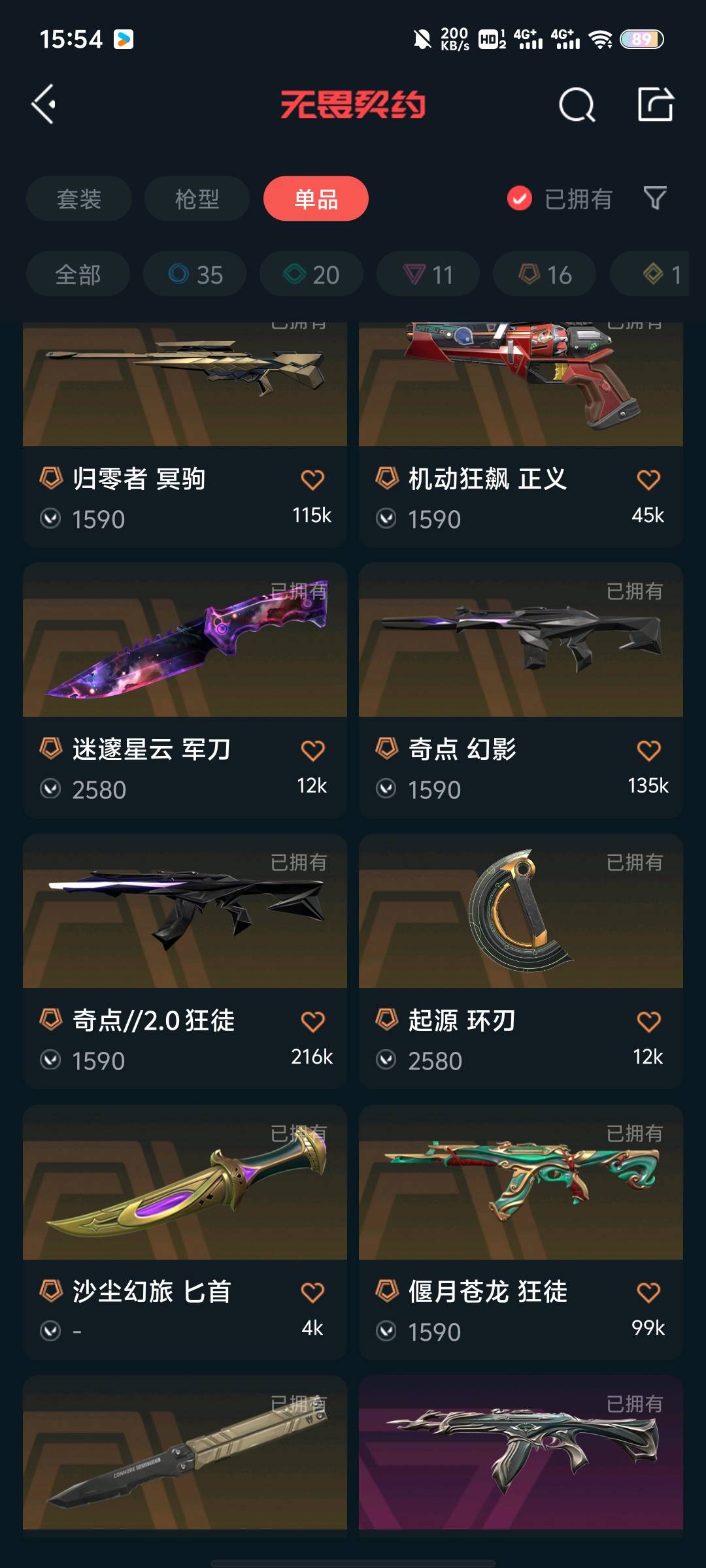Screen dimensions: 706x1568
Task: Open the search icon
Action: [577, 105]
